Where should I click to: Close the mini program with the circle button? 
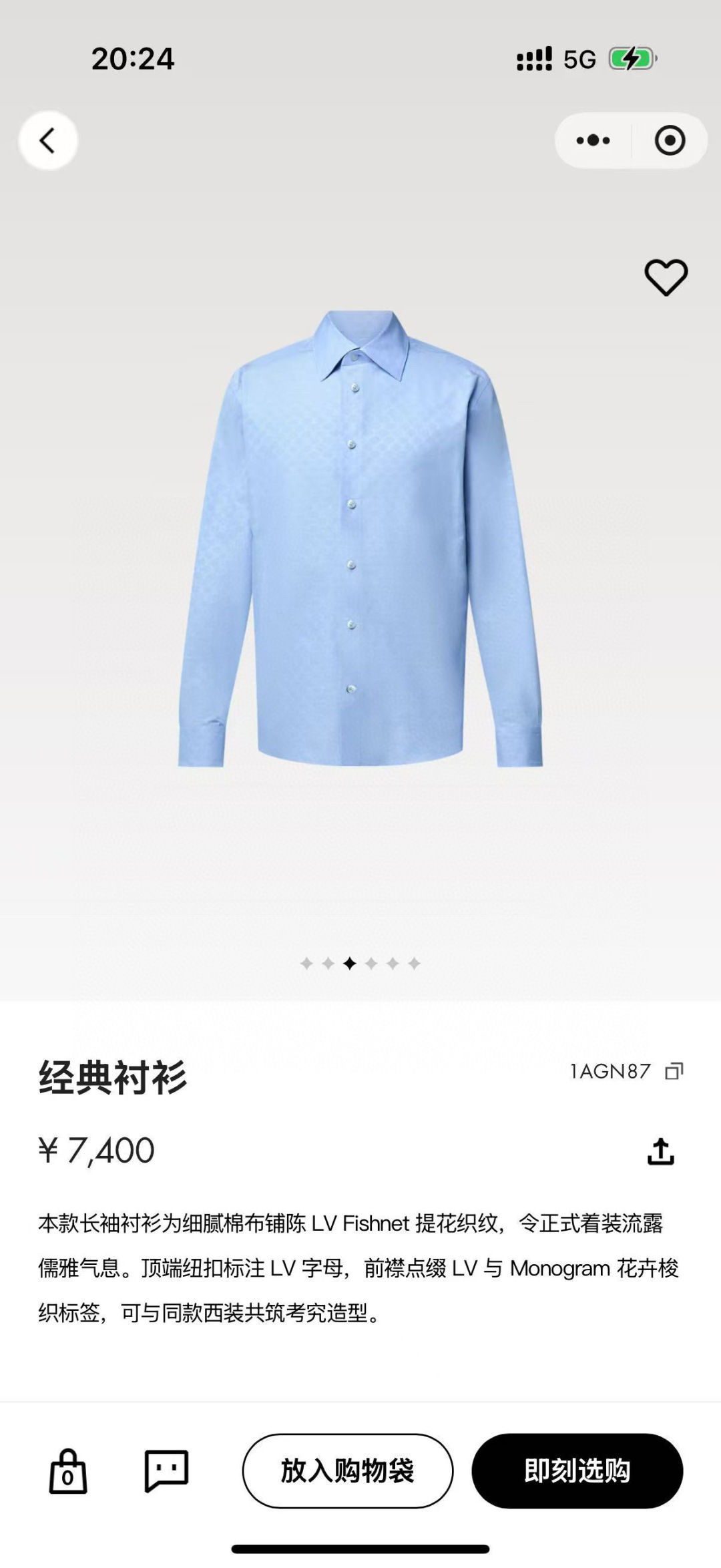point(670,140)
